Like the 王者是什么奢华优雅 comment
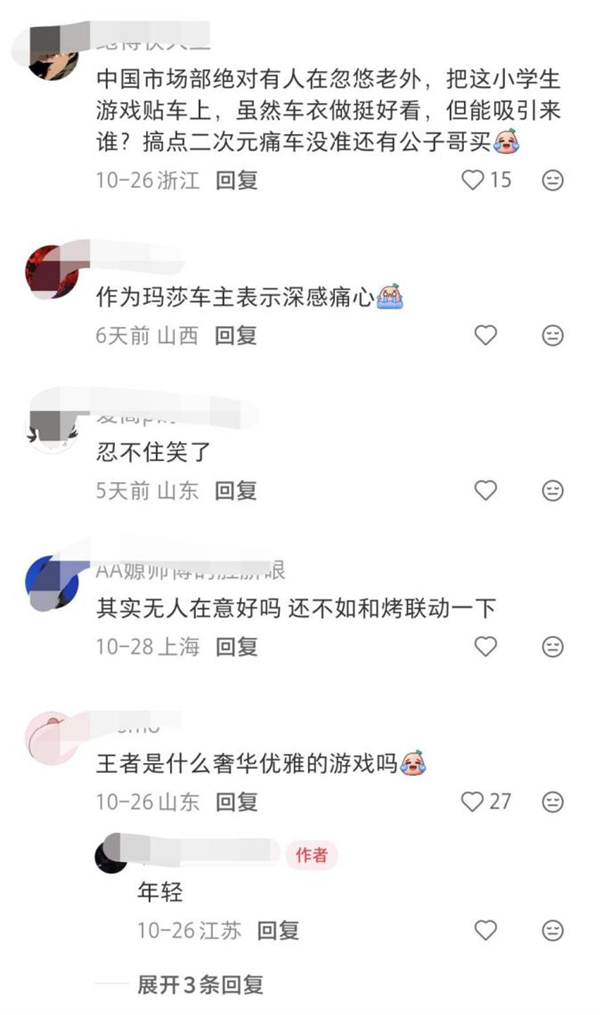The image size is (600, 1015). 473,801
